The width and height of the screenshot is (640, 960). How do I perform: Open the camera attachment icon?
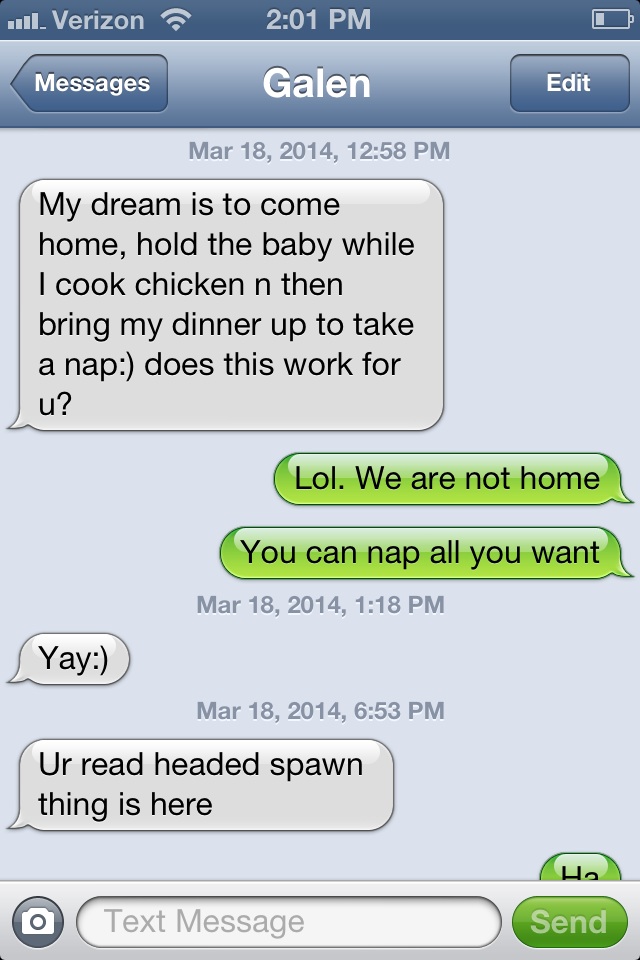[37, 922]
